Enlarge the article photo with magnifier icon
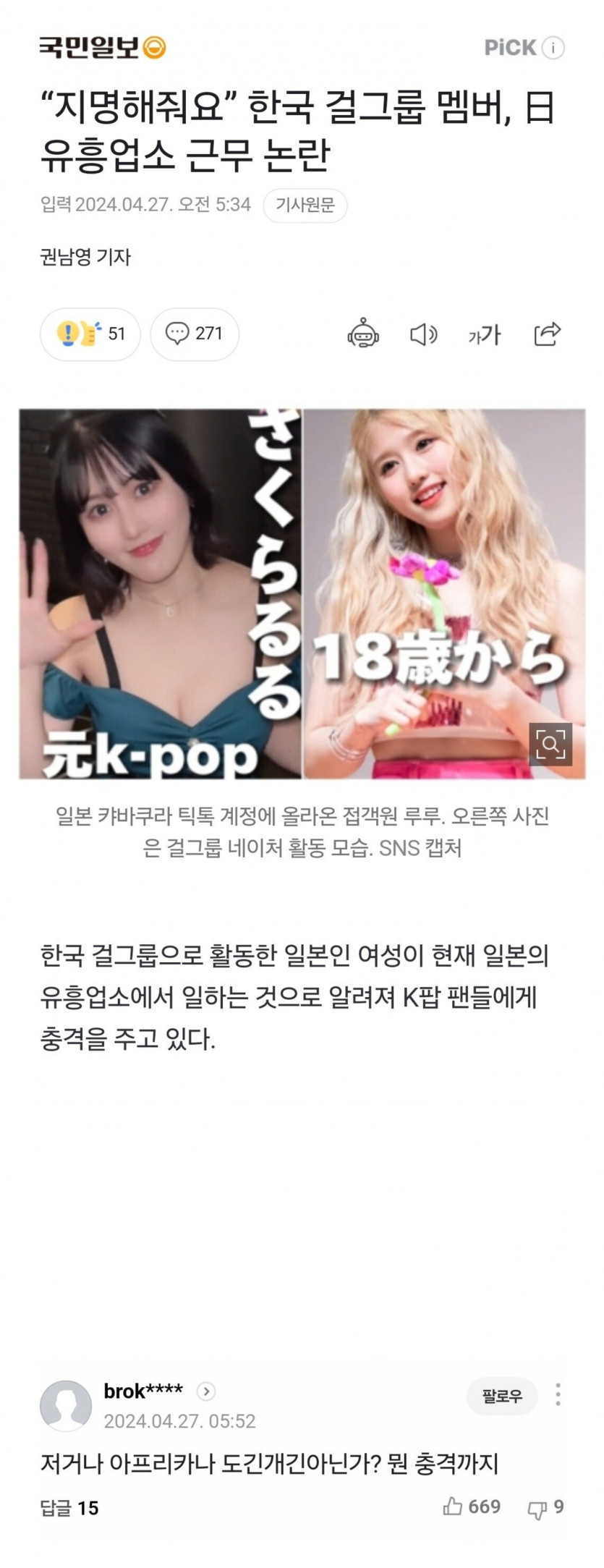 click(x=550, y=744)
